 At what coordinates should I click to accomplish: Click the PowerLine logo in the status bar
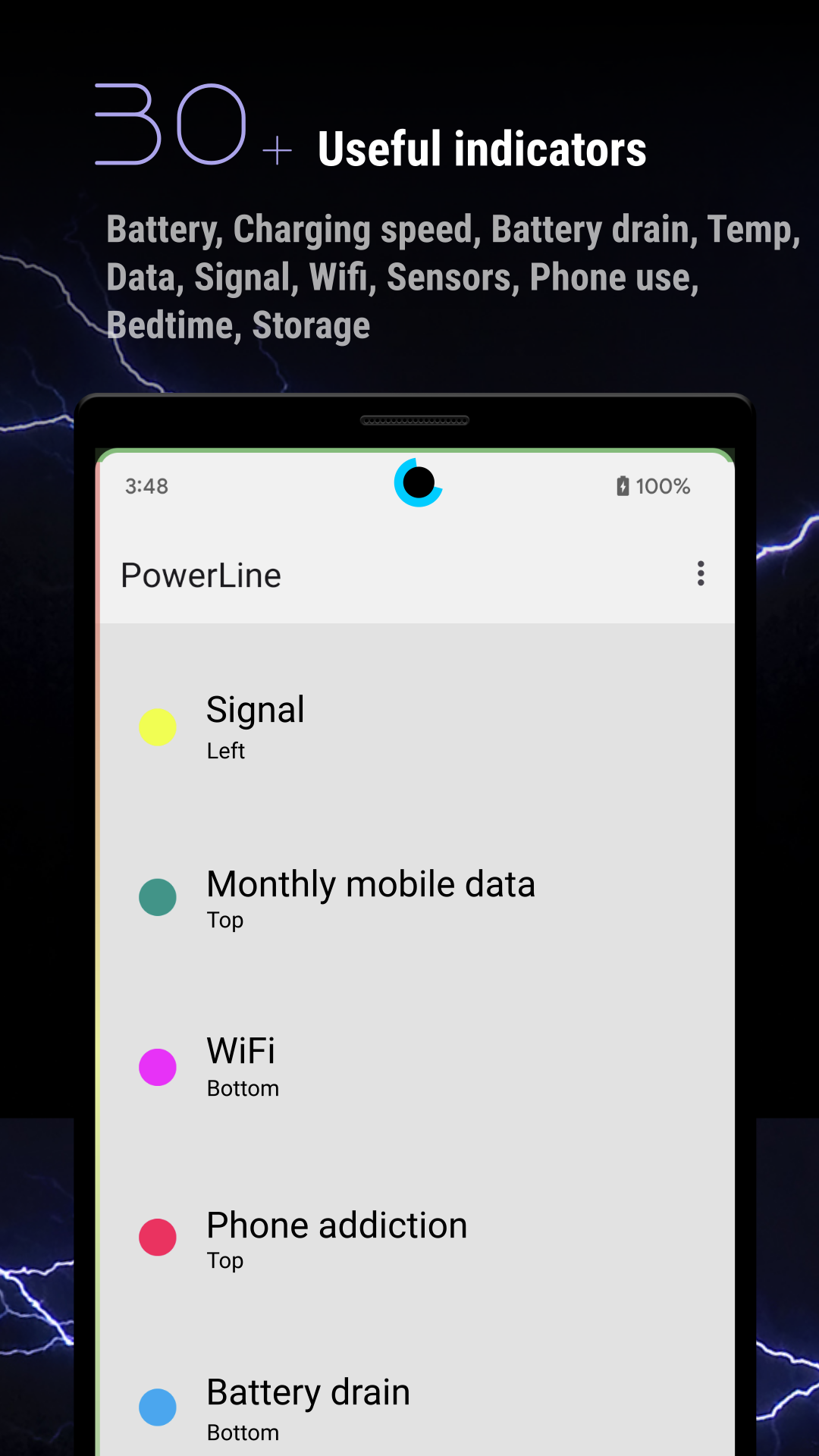418,483
